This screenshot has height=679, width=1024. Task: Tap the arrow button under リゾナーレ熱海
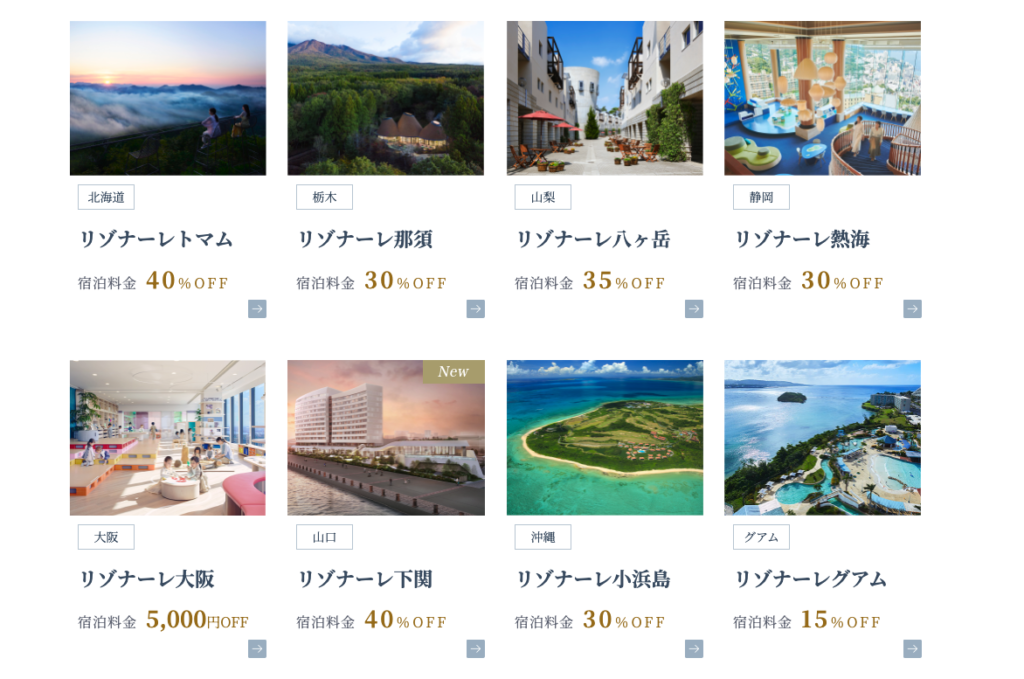(912, 309)
